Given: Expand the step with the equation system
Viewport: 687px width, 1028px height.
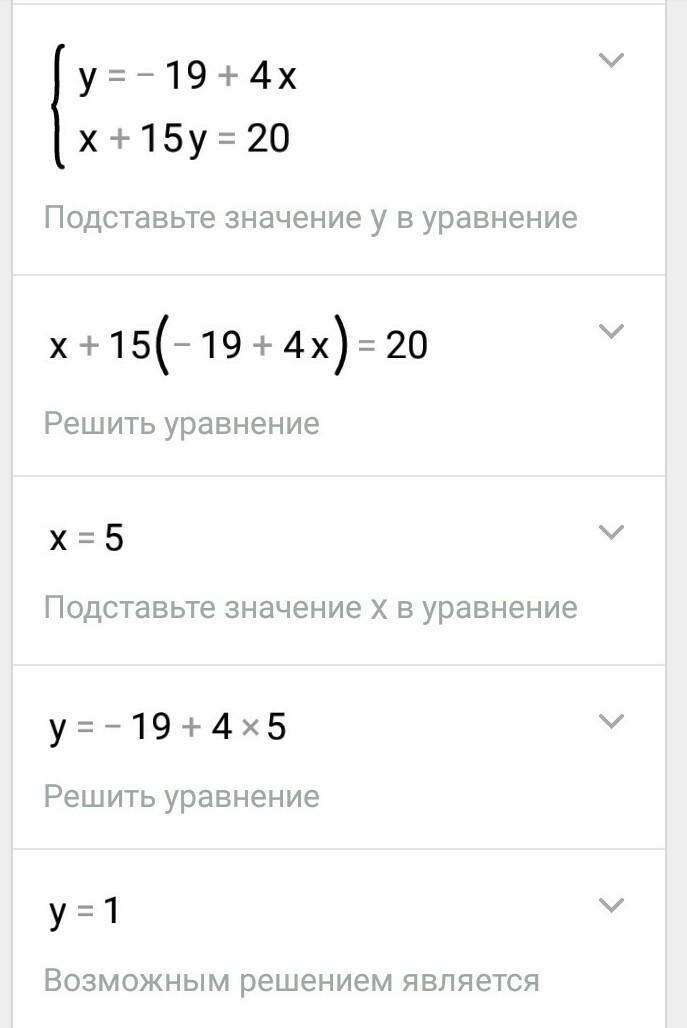Looking at the screenshot, I should (x=610, y=61).
